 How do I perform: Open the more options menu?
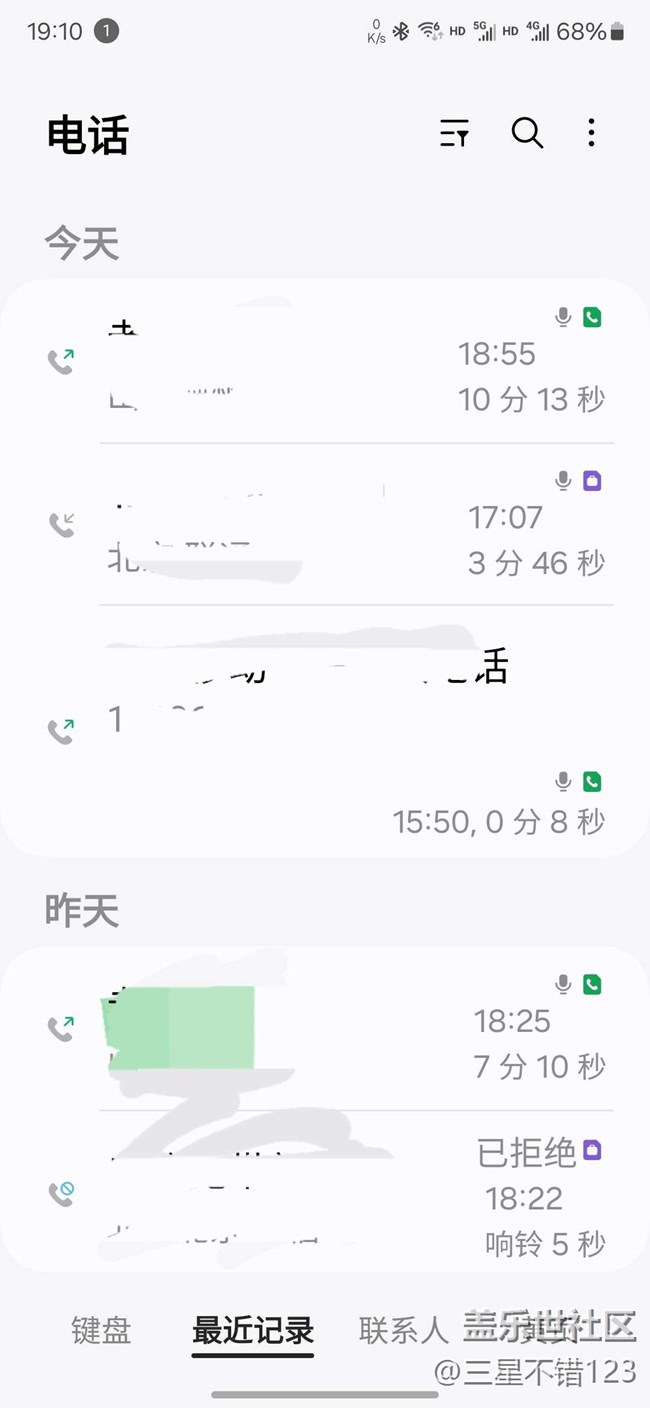point(592,133)
